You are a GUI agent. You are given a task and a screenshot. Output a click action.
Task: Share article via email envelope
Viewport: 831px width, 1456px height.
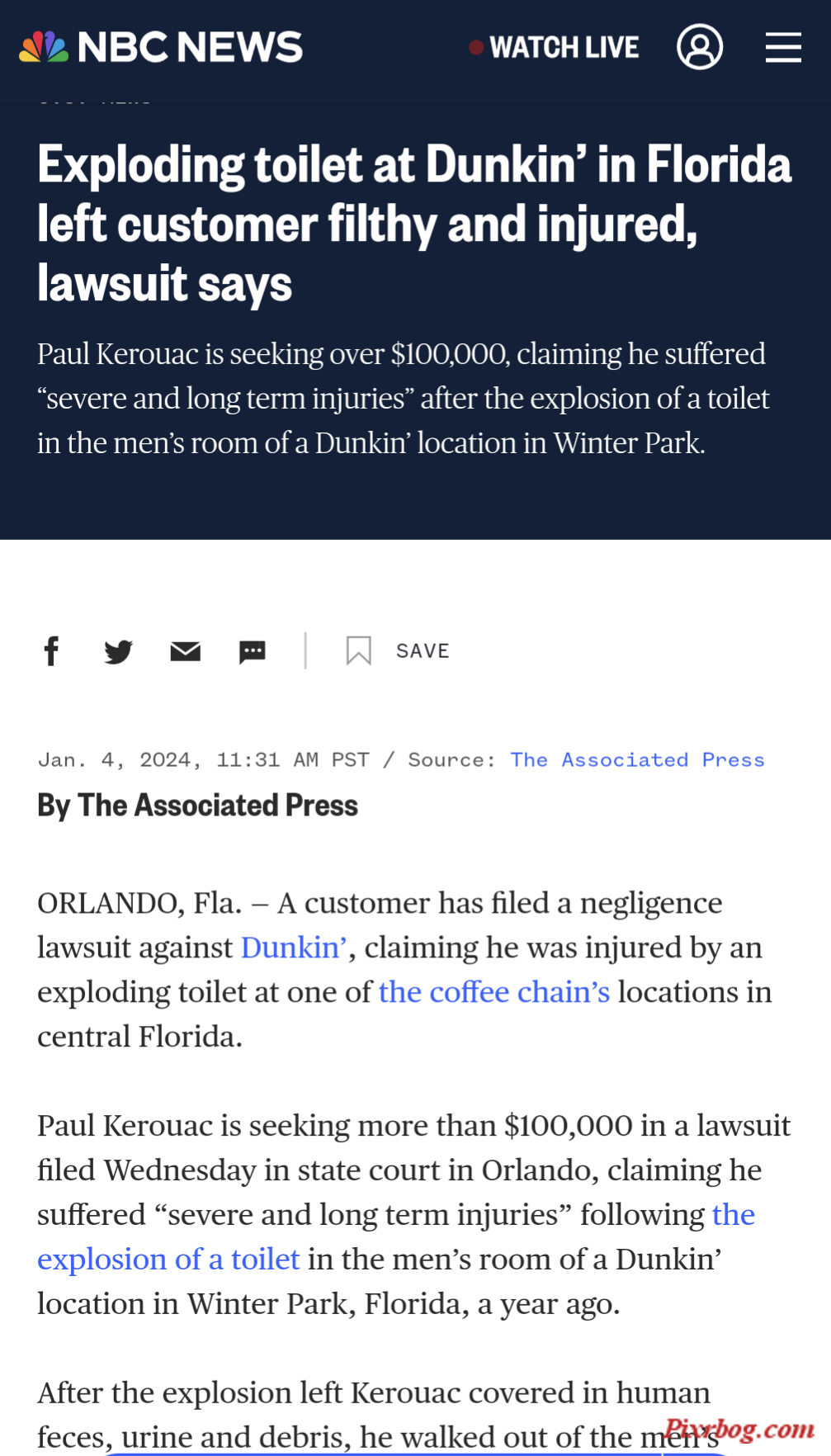point(185,651)
